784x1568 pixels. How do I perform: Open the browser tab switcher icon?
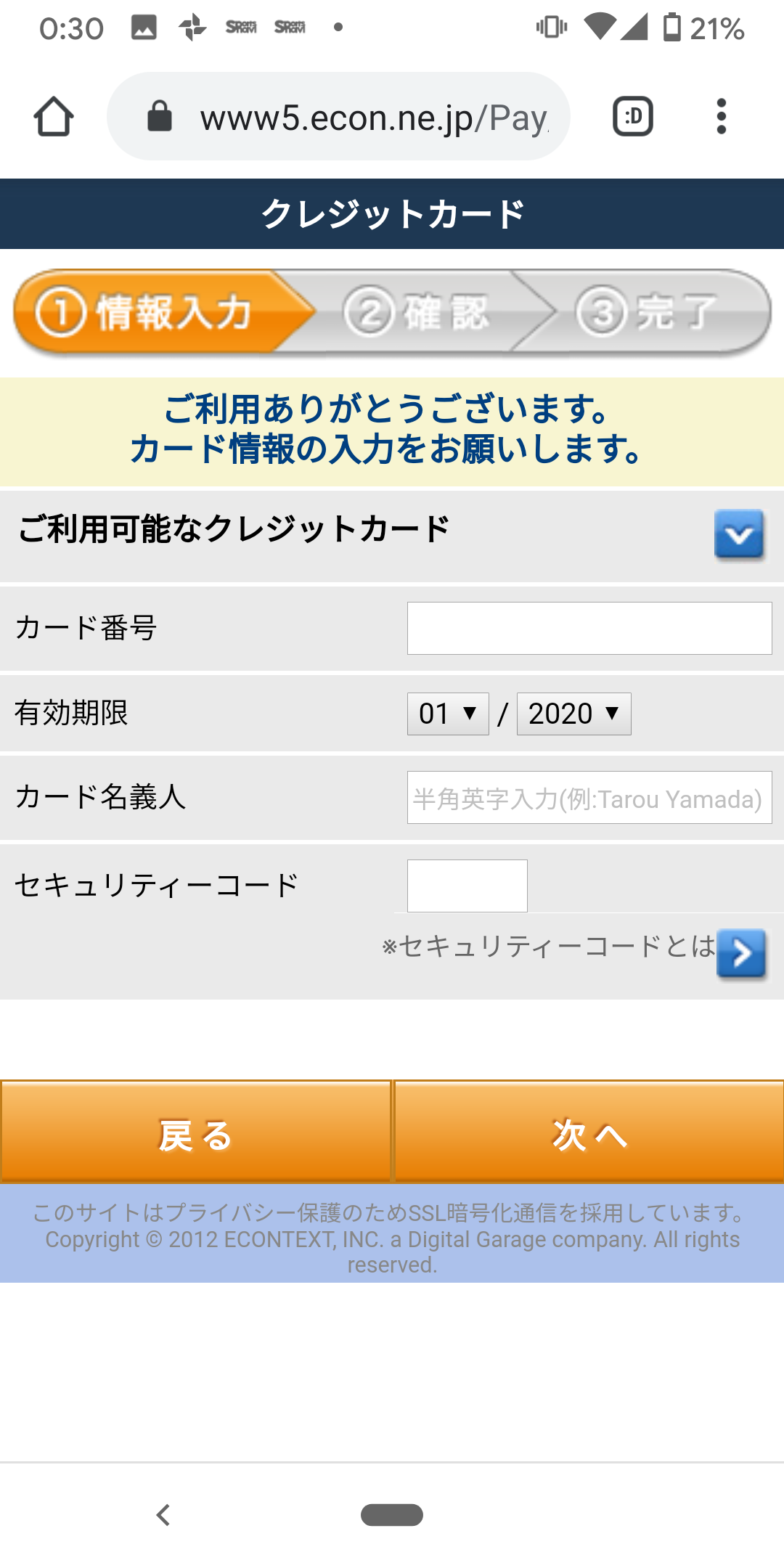[633, 115]
